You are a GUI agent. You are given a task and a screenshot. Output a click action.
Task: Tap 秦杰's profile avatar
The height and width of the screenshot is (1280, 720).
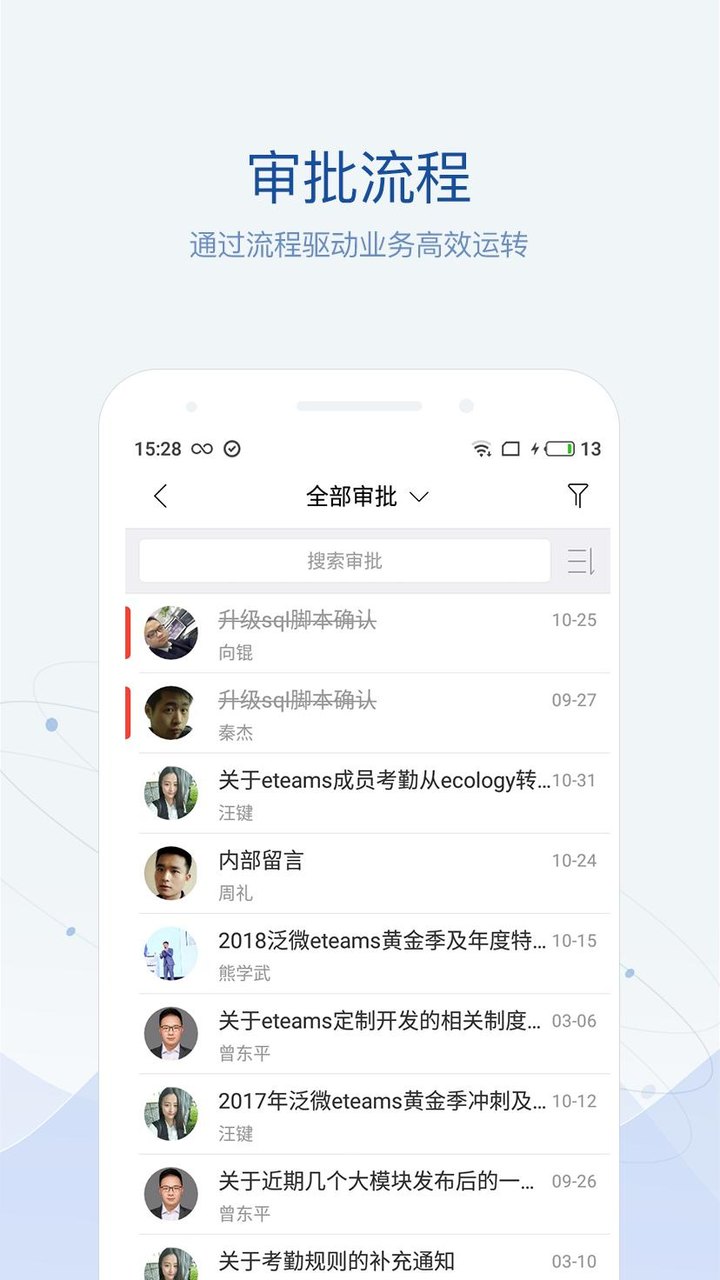pyautogui.click(x=170, y=713)
